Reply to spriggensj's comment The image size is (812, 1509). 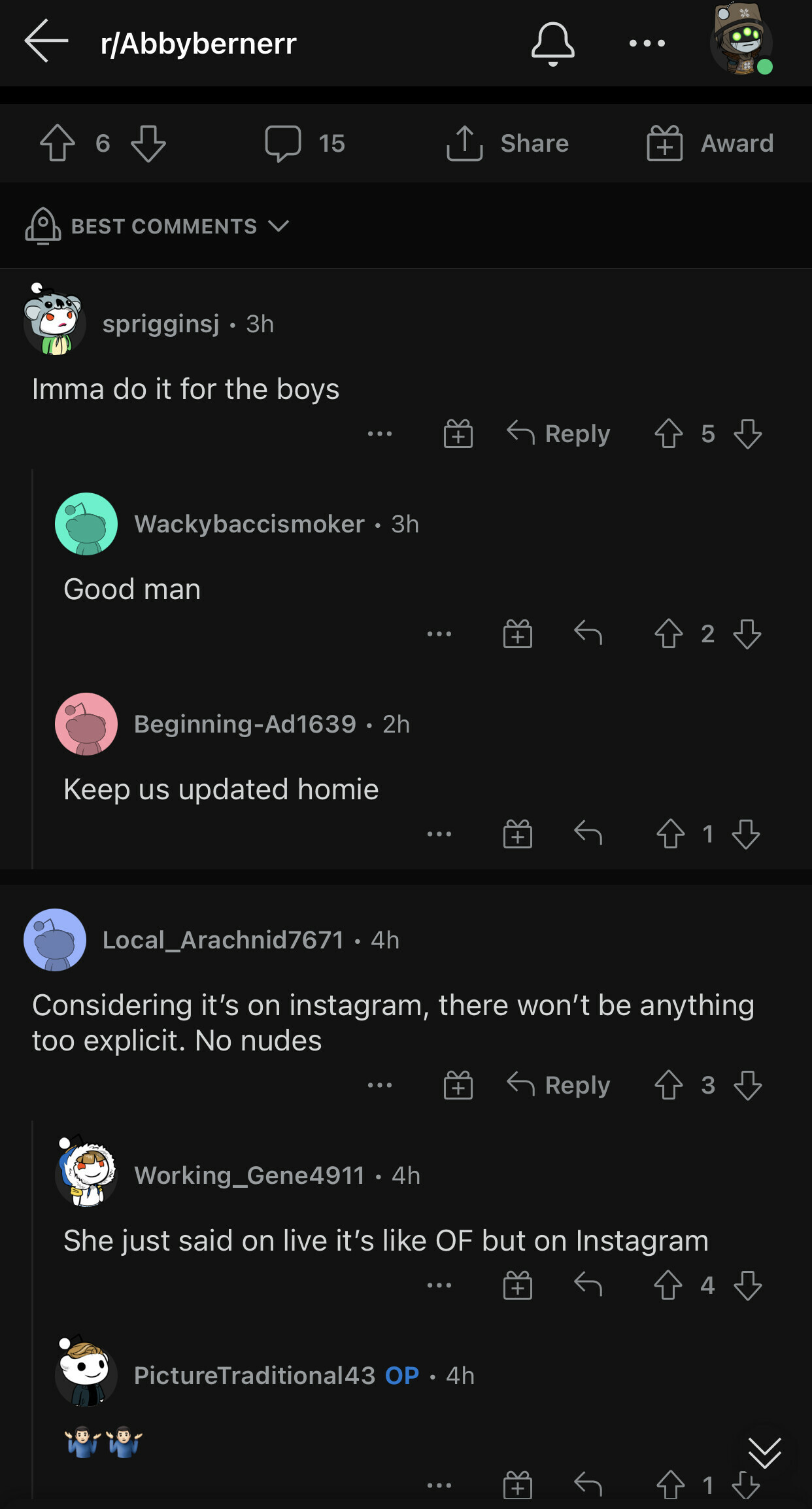tap(559, 433)
